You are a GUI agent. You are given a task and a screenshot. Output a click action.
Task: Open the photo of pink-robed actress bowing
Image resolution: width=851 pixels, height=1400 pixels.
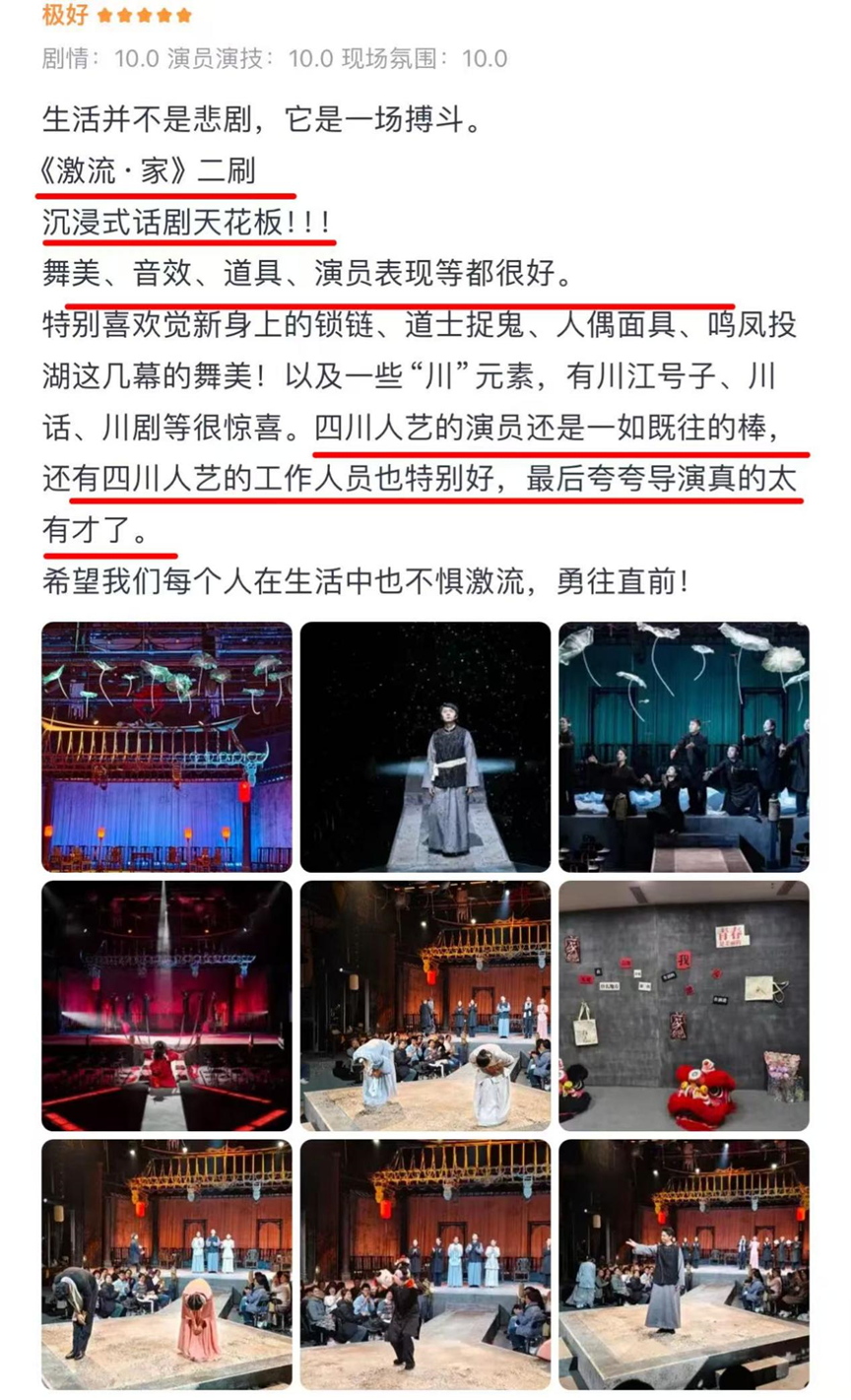coord(166,1264)
